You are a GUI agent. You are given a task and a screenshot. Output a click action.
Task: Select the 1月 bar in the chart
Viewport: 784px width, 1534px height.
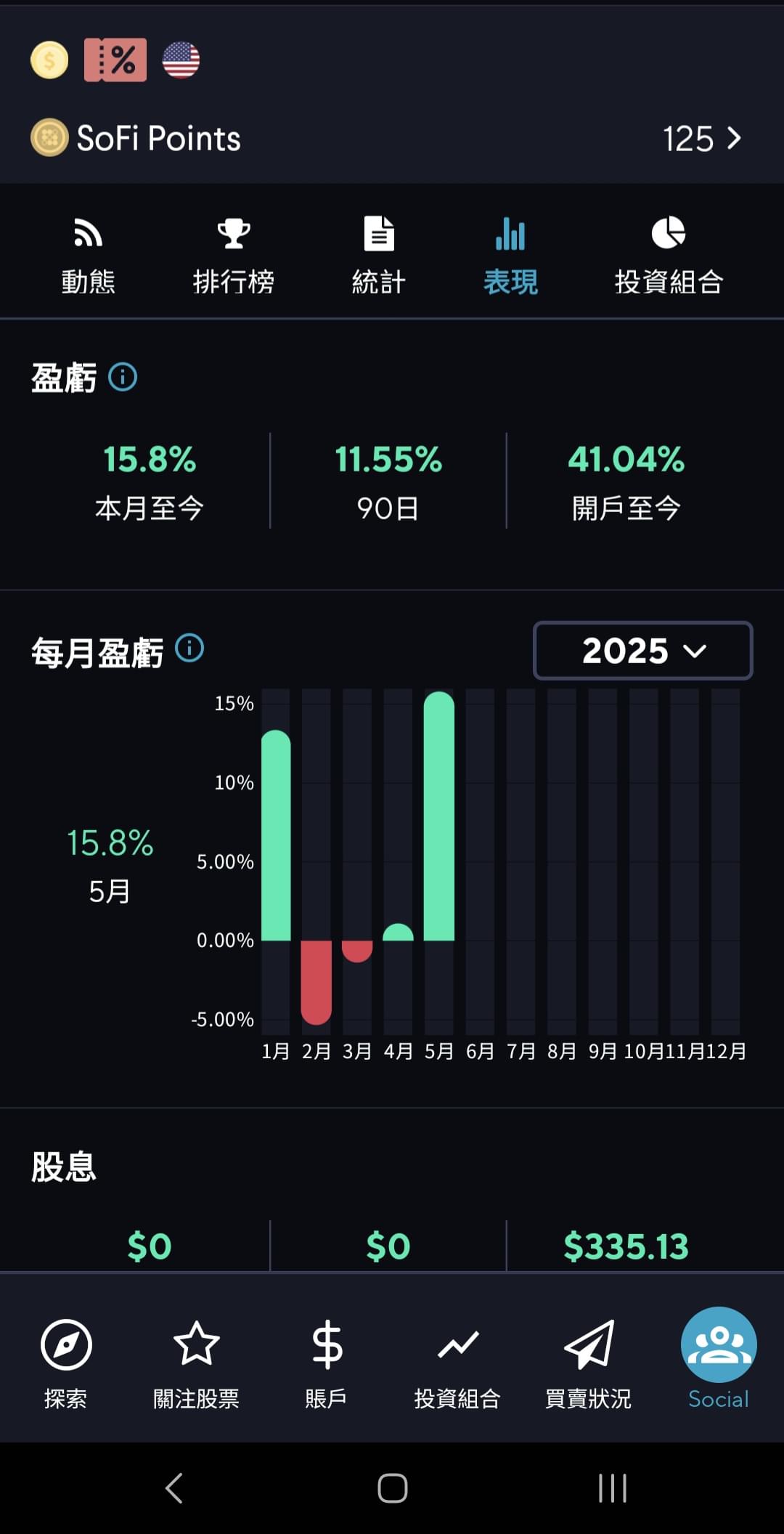[276, 835]
